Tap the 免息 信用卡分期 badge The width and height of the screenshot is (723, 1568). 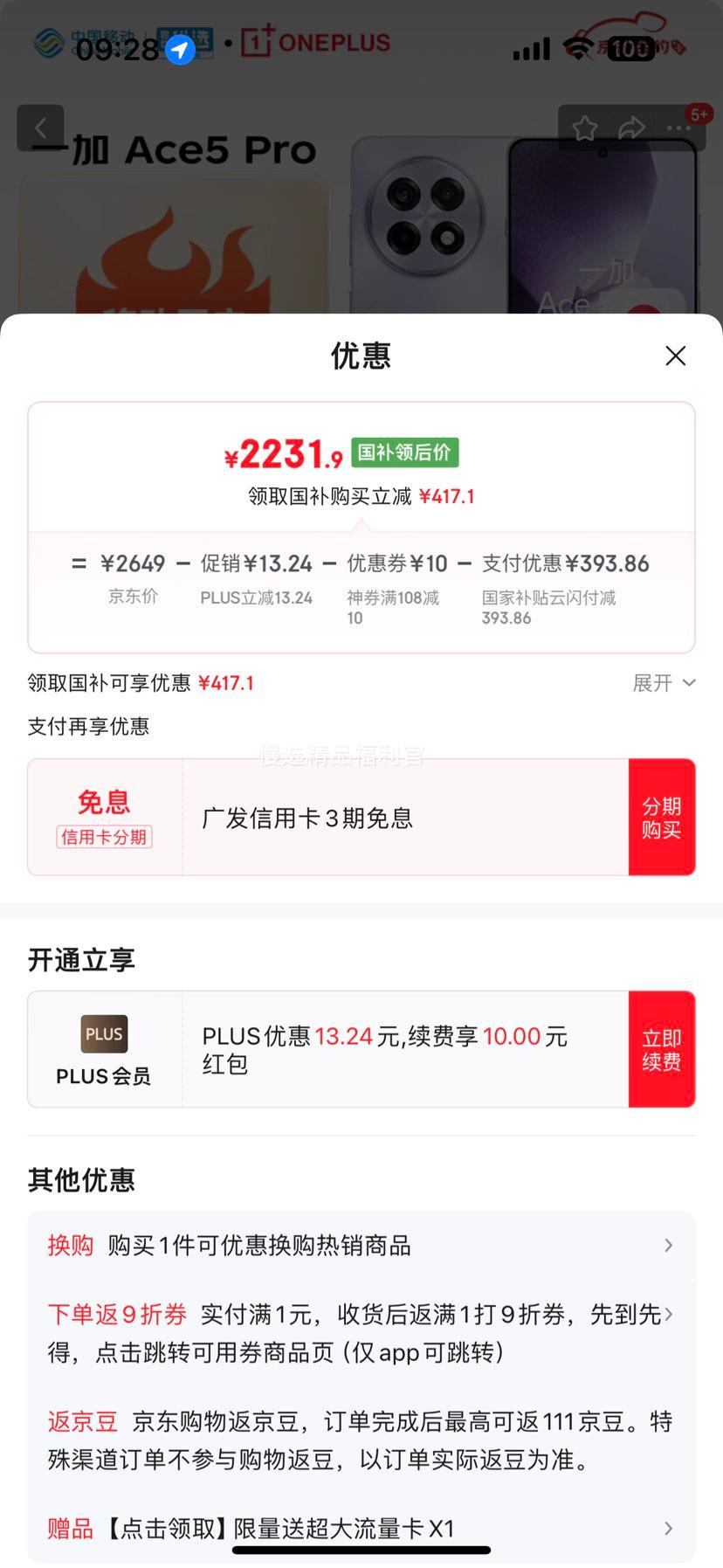point(103,812)
